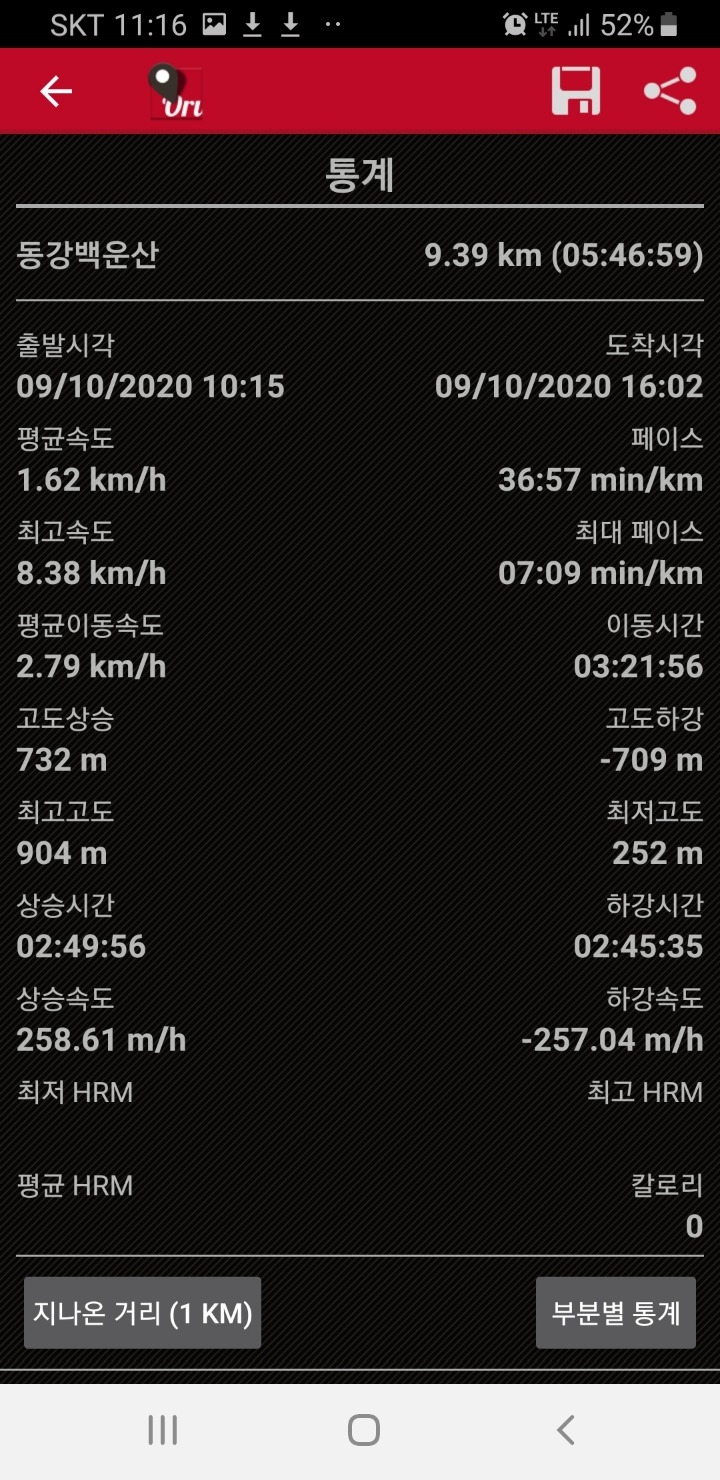Tap the system back button

coord(565,1430)
